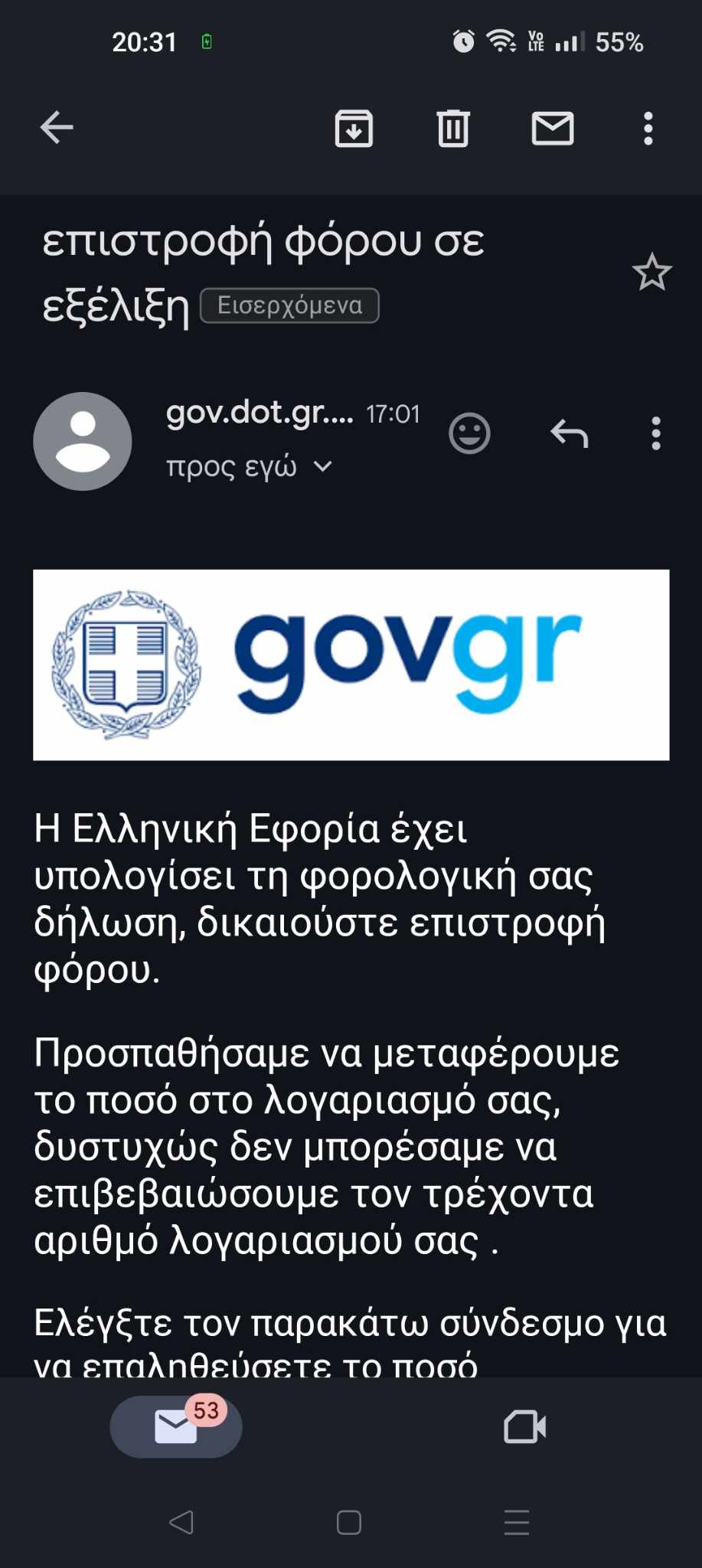702x1568 pixels.
Task: Open the top app bar overflow menu
Action: click(648, 128)
